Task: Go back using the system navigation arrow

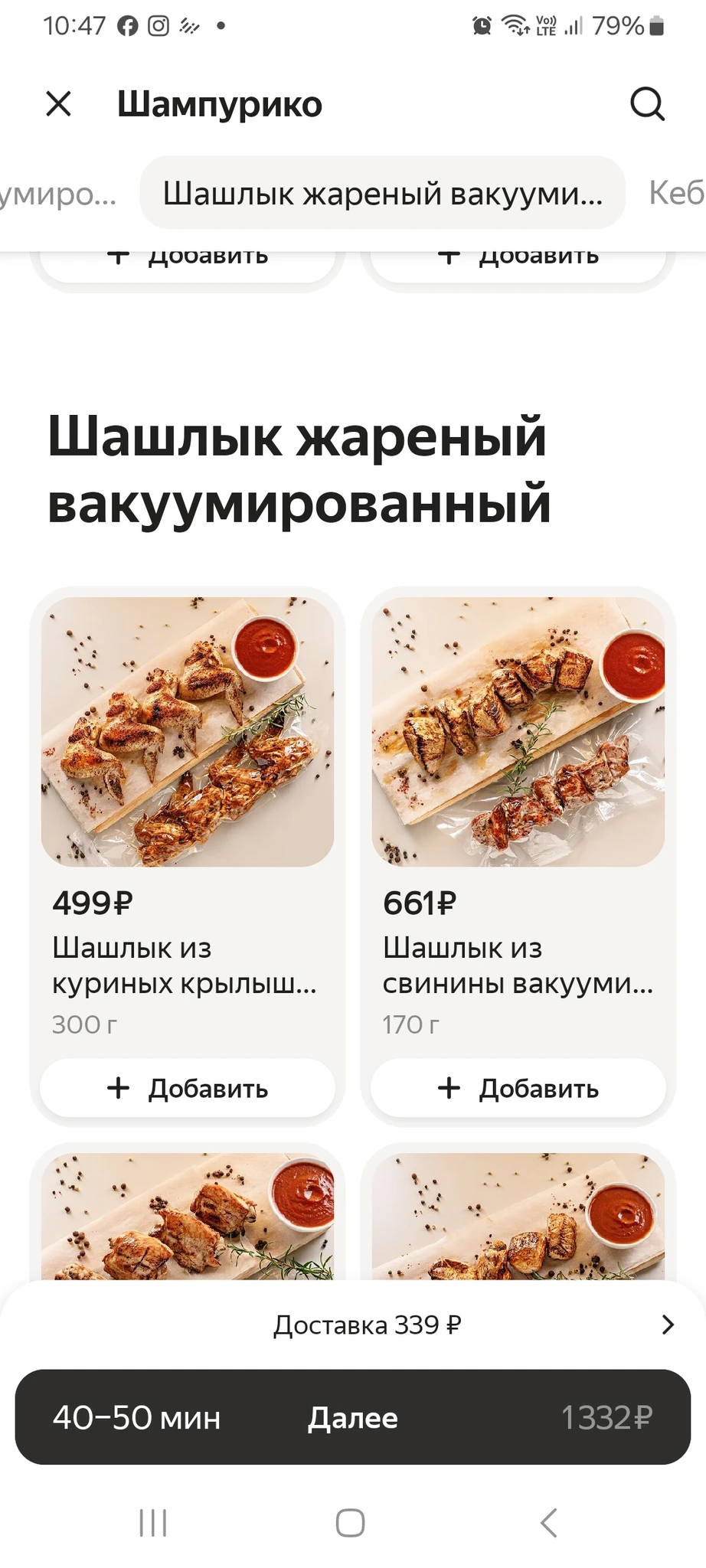Action: pyautogui.click(x=548, y=1523)
